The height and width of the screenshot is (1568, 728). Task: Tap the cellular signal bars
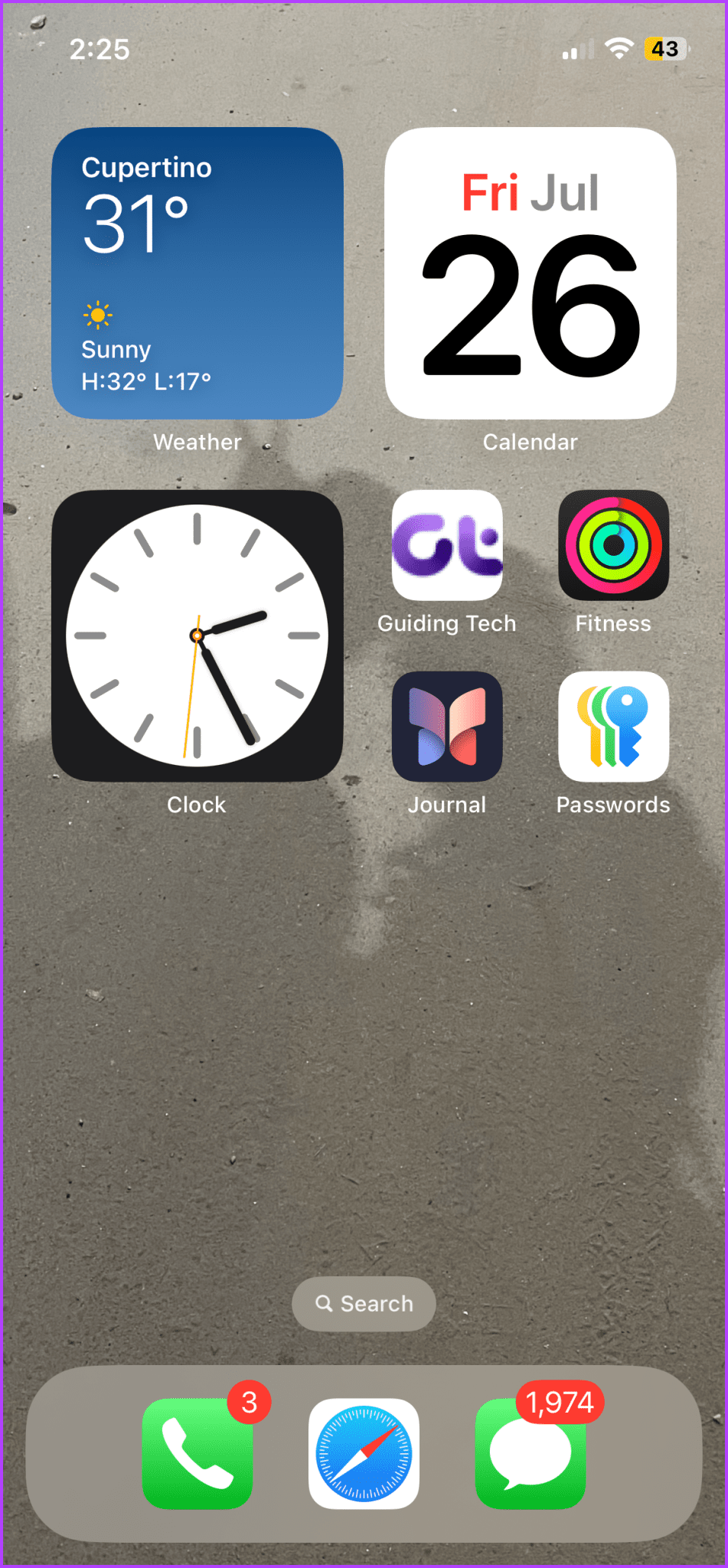click(x=578, y=48)
